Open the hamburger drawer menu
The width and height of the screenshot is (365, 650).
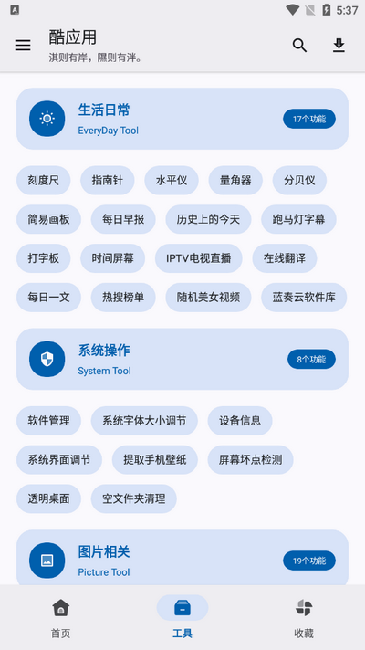[23, 45]
